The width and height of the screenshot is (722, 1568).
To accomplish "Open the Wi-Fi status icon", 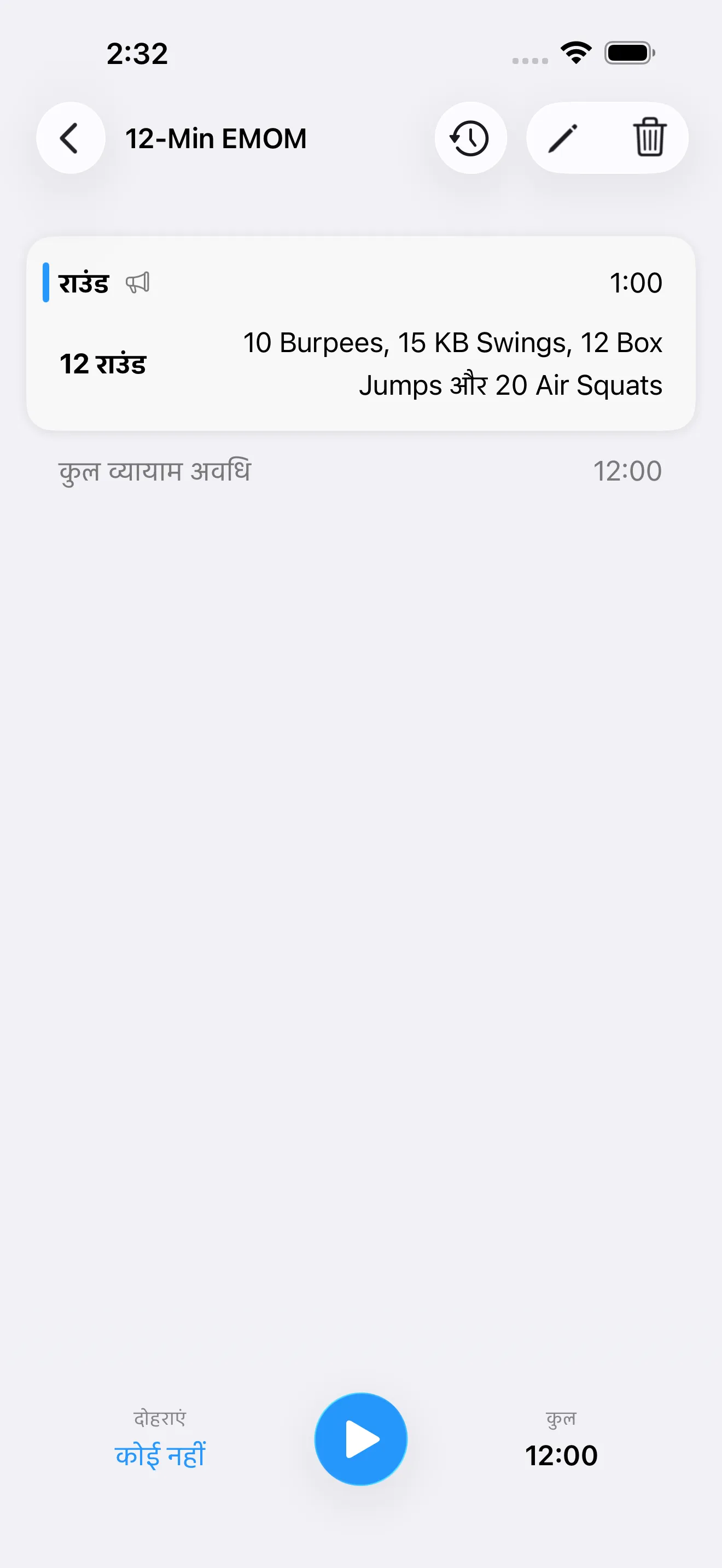I will coord(574,52).
